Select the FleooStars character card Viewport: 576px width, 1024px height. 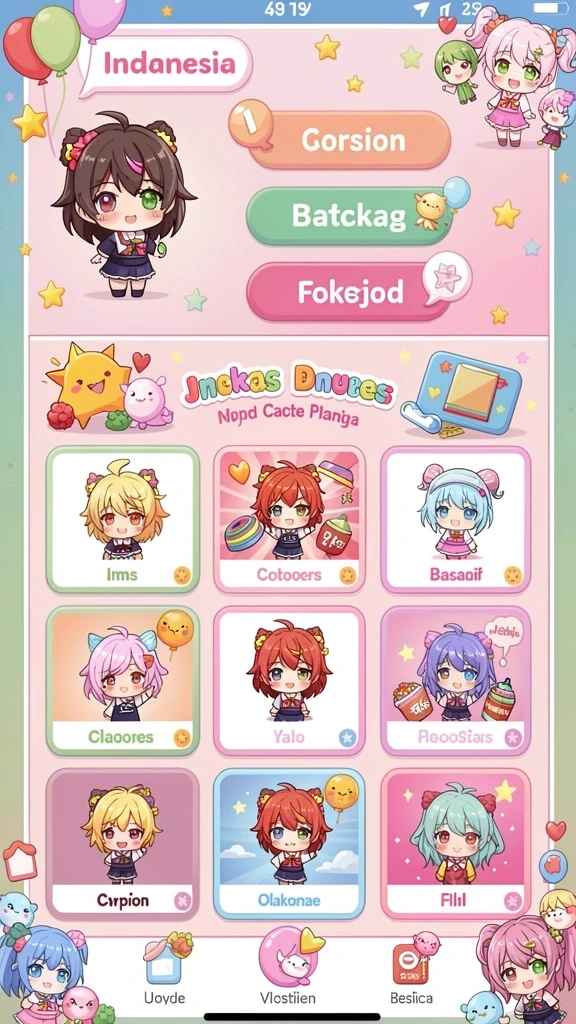coord(456,680)
